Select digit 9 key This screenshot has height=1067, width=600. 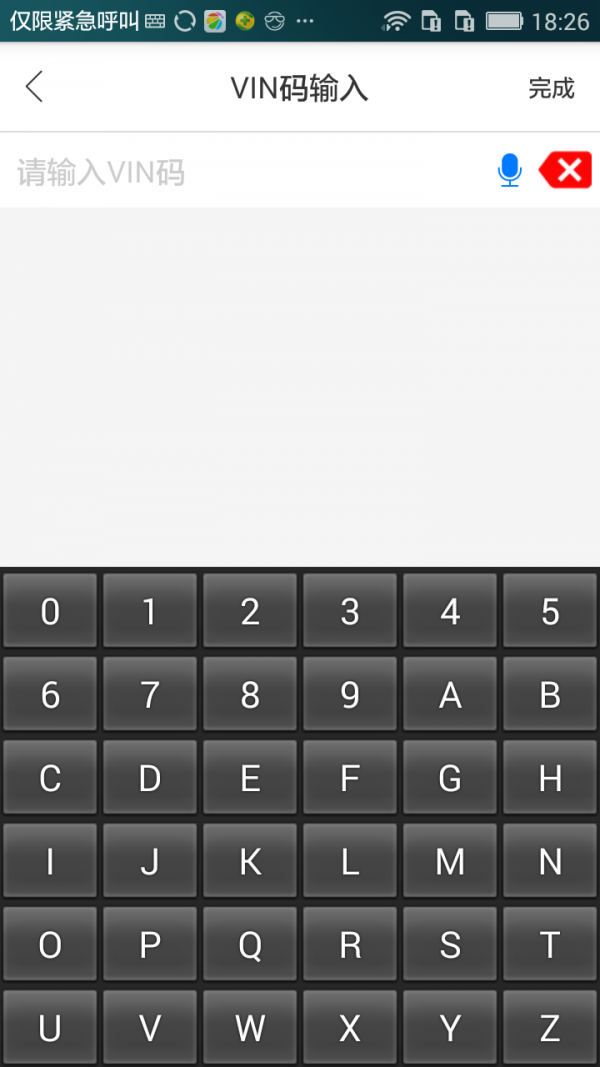coord(350,694)
